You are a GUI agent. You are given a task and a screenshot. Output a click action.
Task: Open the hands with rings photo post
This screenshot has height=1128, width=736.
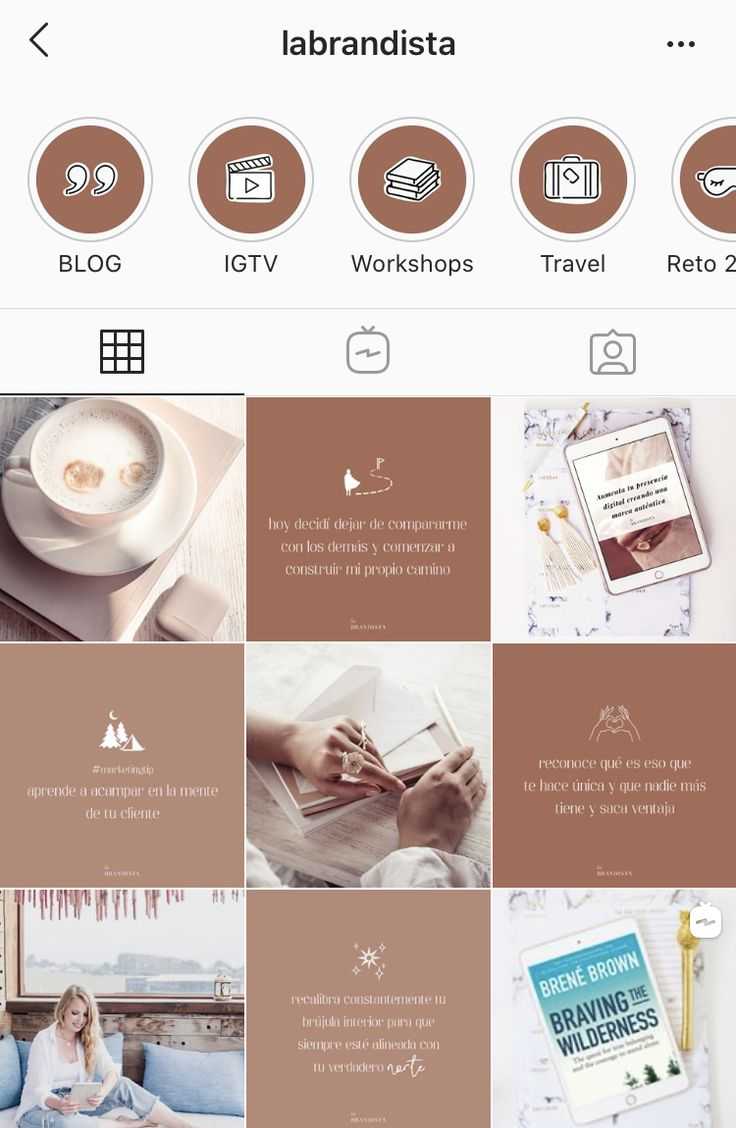pos(368,765)
